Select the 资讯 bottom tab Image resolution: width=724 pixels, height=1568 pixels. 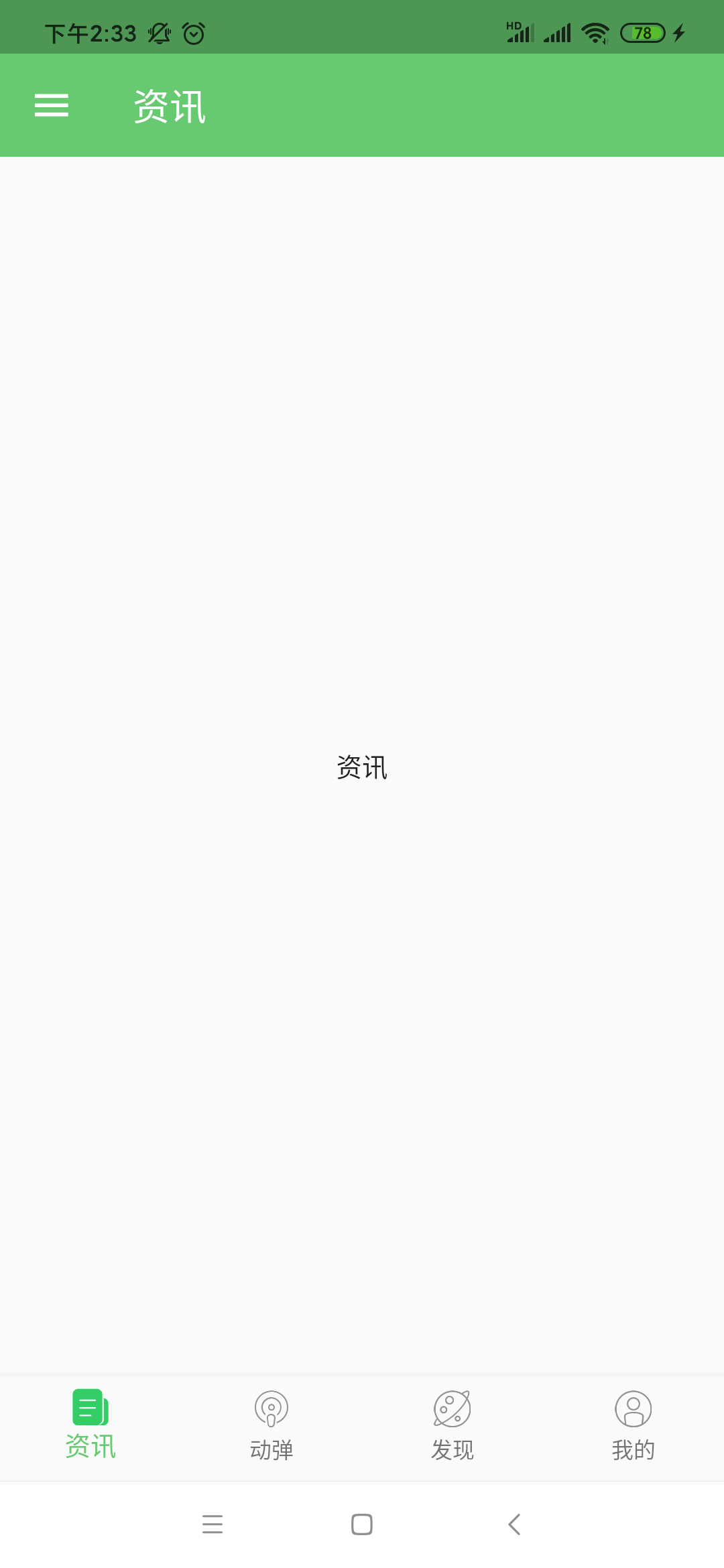(90, 1425)
